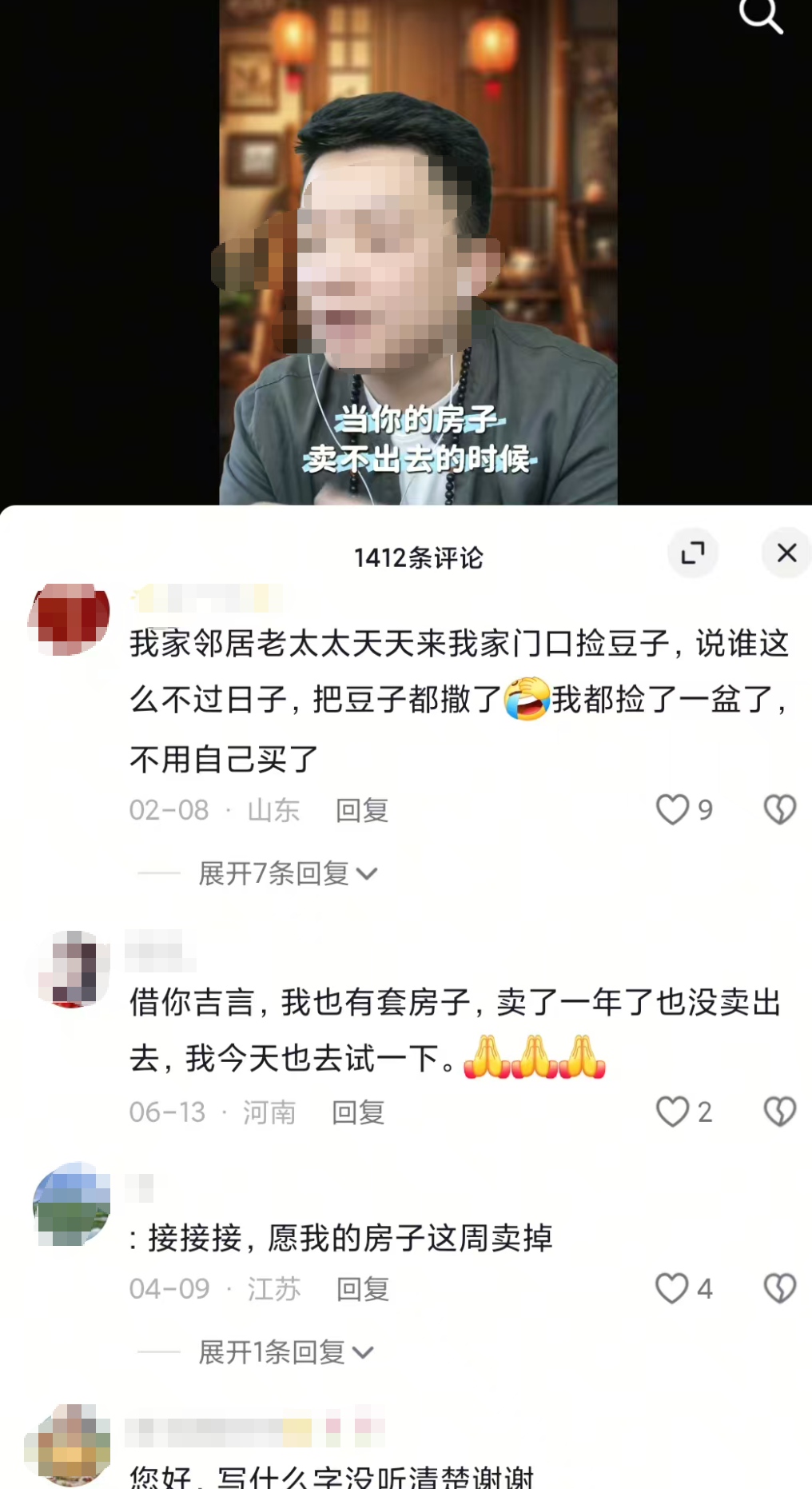The height and width of the screenshot is (1489, 812).
Task: Close the comments panel
Action: 786,553
